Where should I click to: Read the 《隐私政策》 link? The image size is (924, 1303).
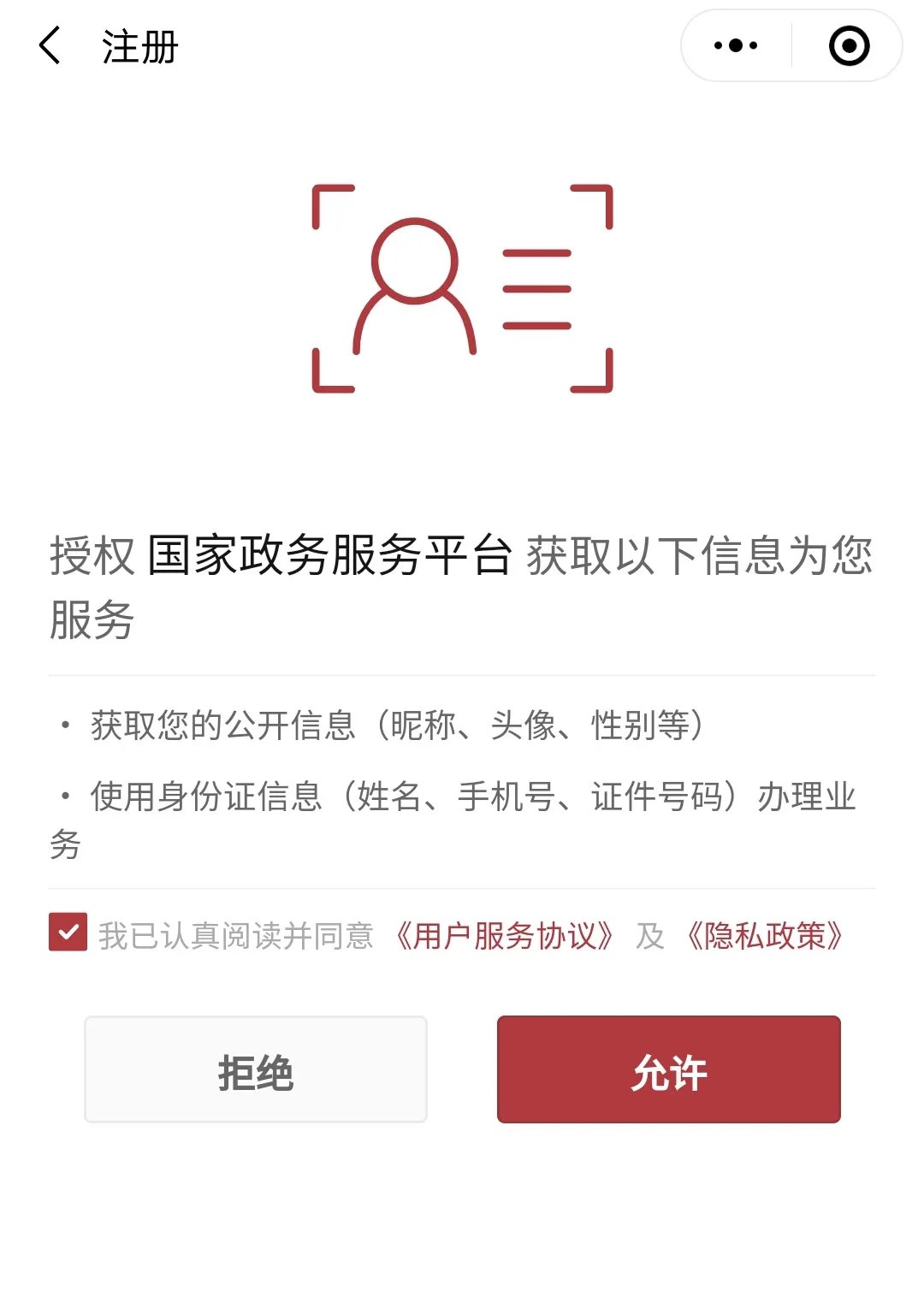(764, 936)
